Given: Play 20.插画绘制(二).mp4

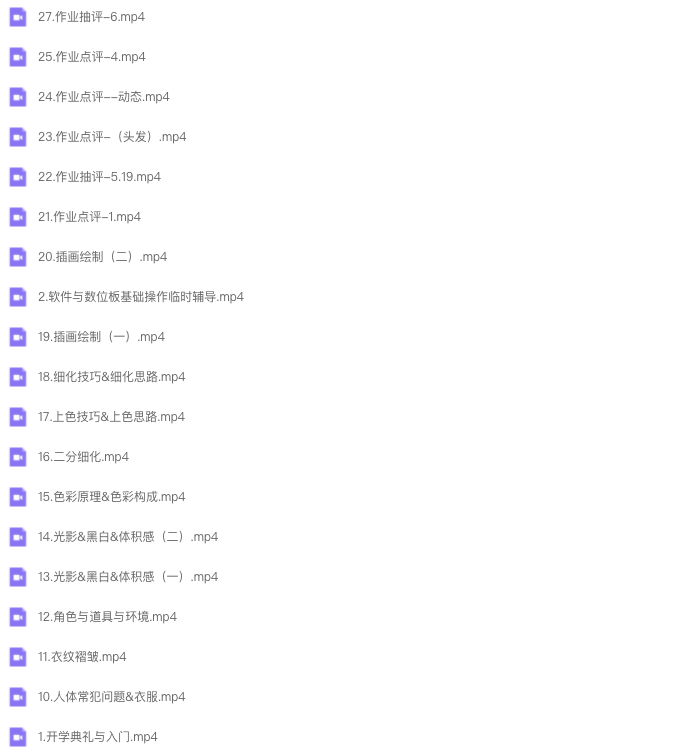Looking at the screenshot, I should (102, 257).
